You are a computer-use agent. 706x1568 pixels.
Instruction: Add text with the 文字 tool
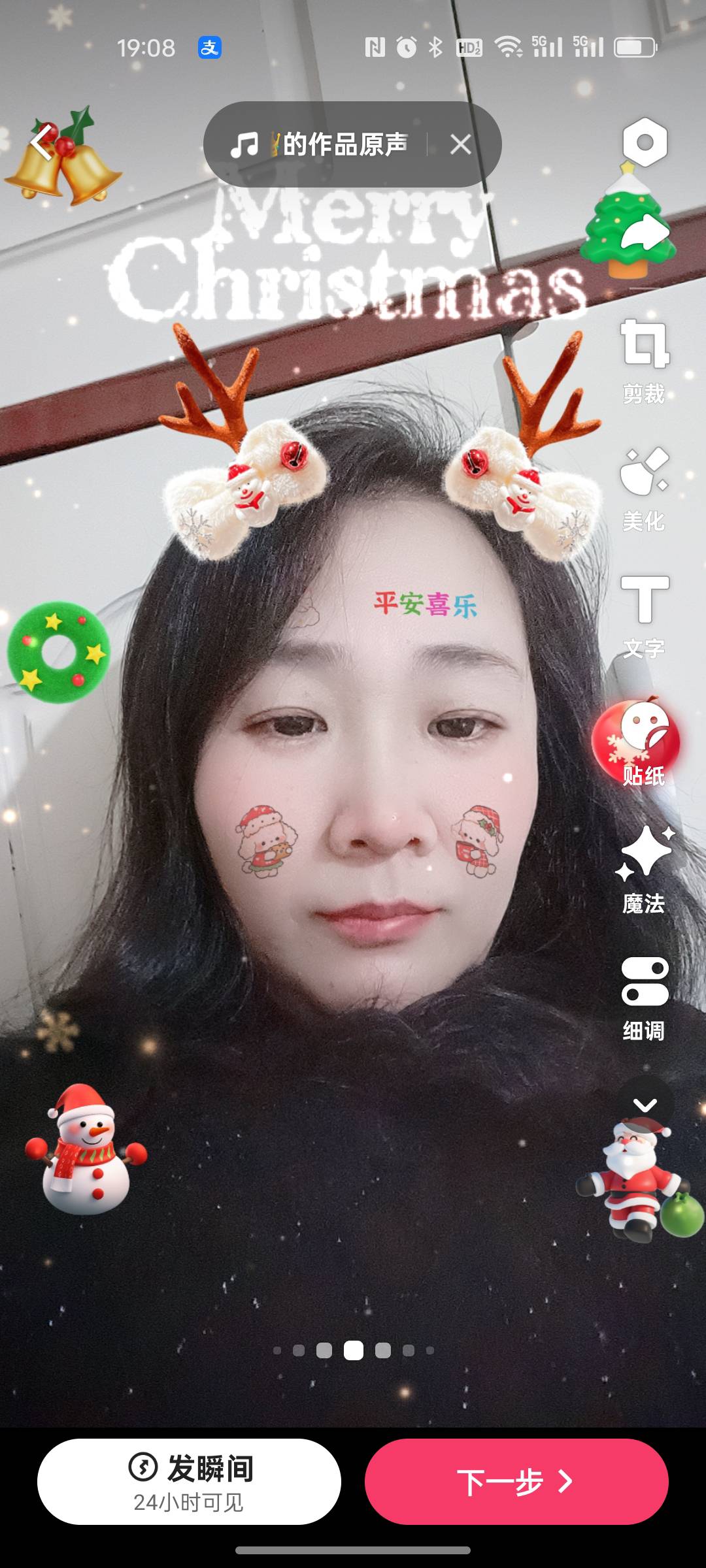[x=645, y=616]
